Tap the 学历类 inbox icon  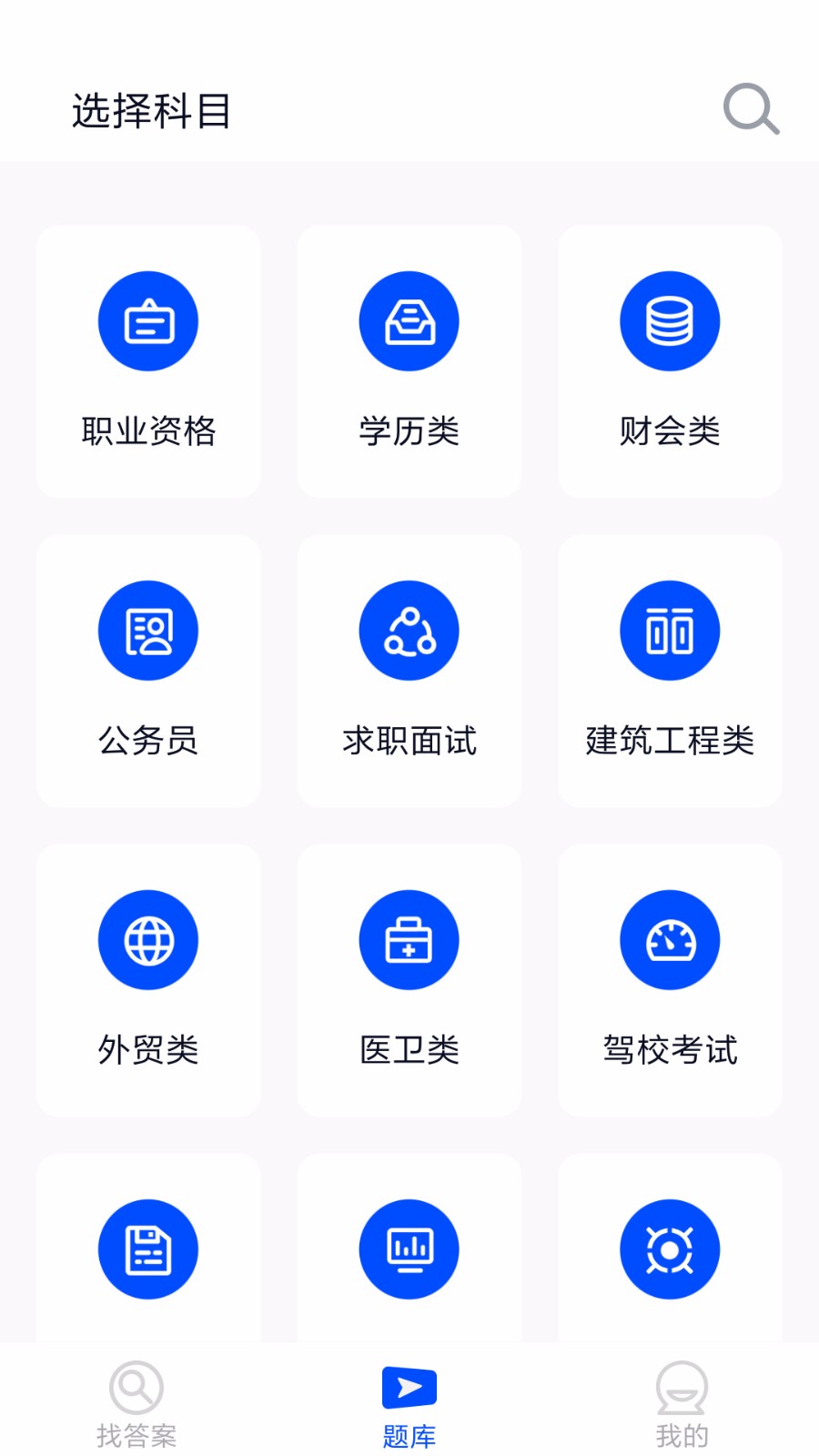(x=409, y=320)
